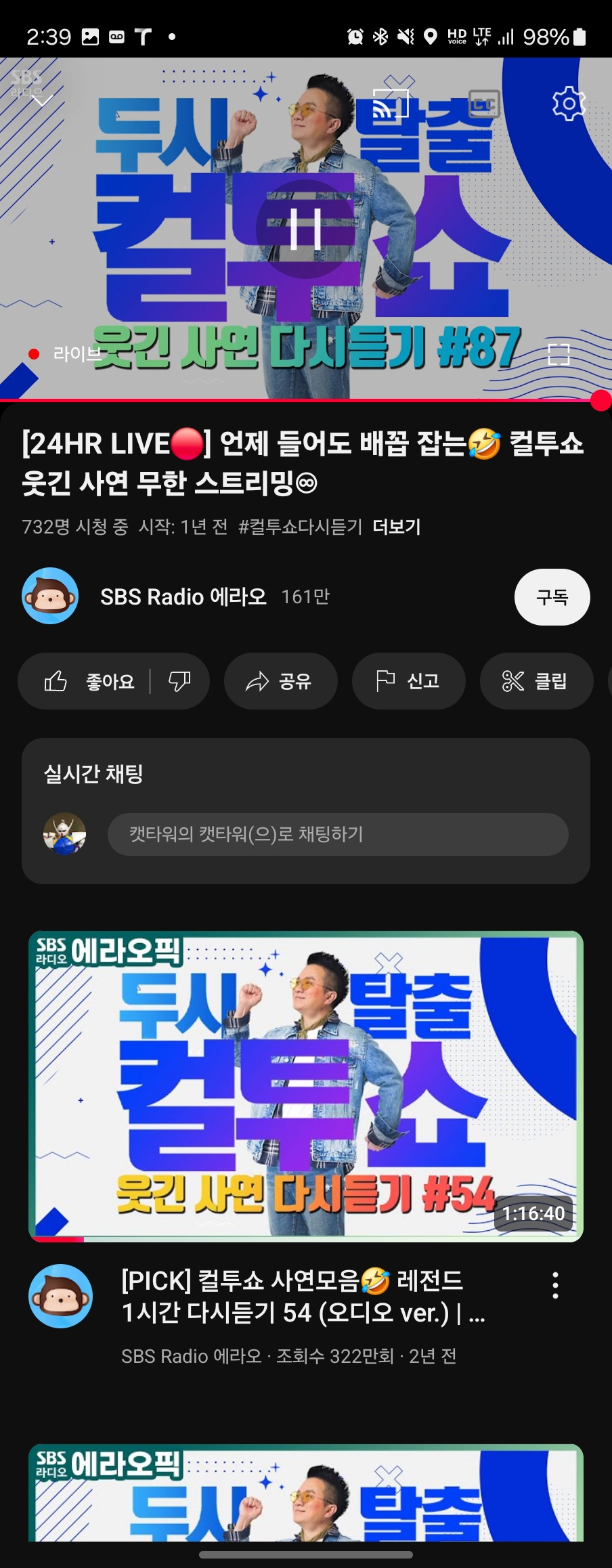
Task: Tap the live chat input field
Action: 337,834
